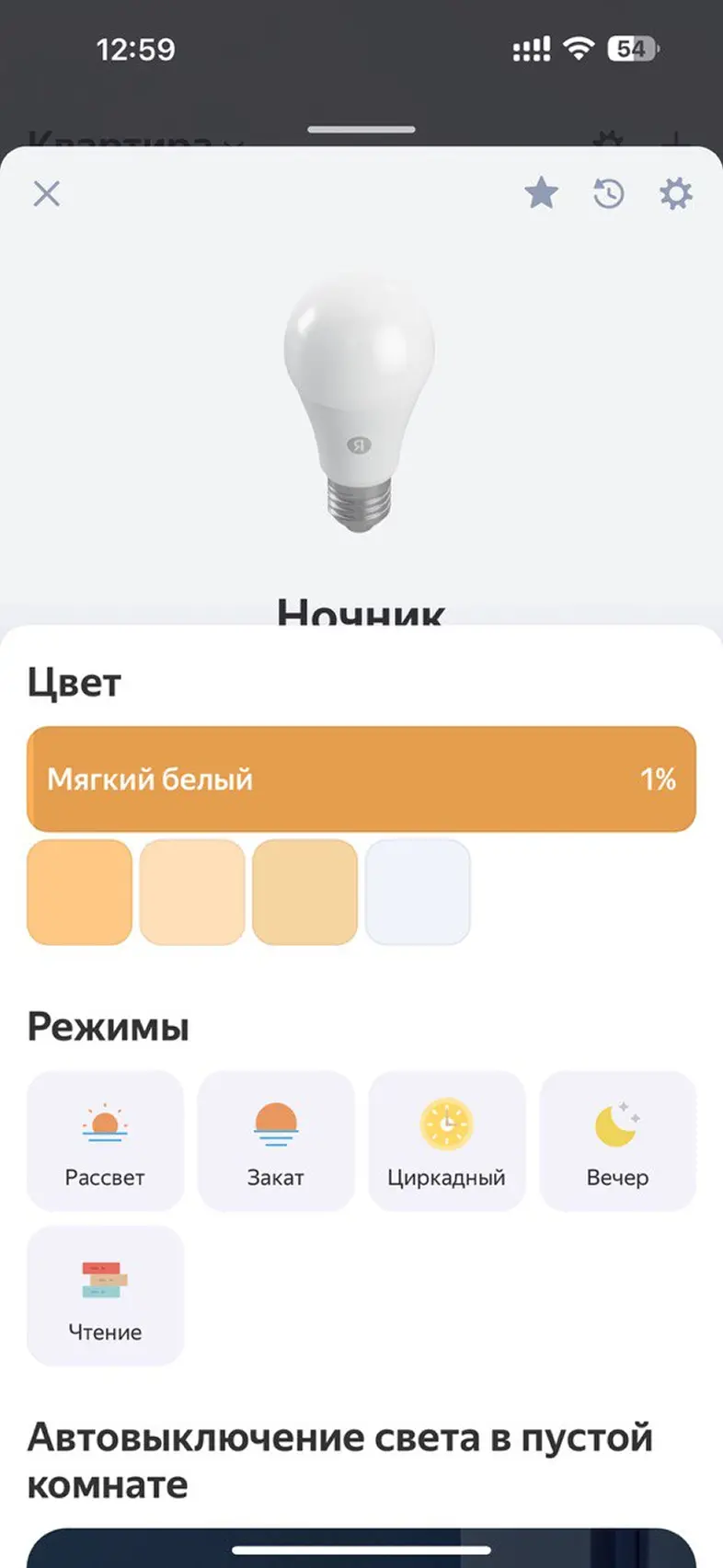Activate the Рассвет mode
The width and height of the screenshot is (723, 1568).
tap(105, 1140)
